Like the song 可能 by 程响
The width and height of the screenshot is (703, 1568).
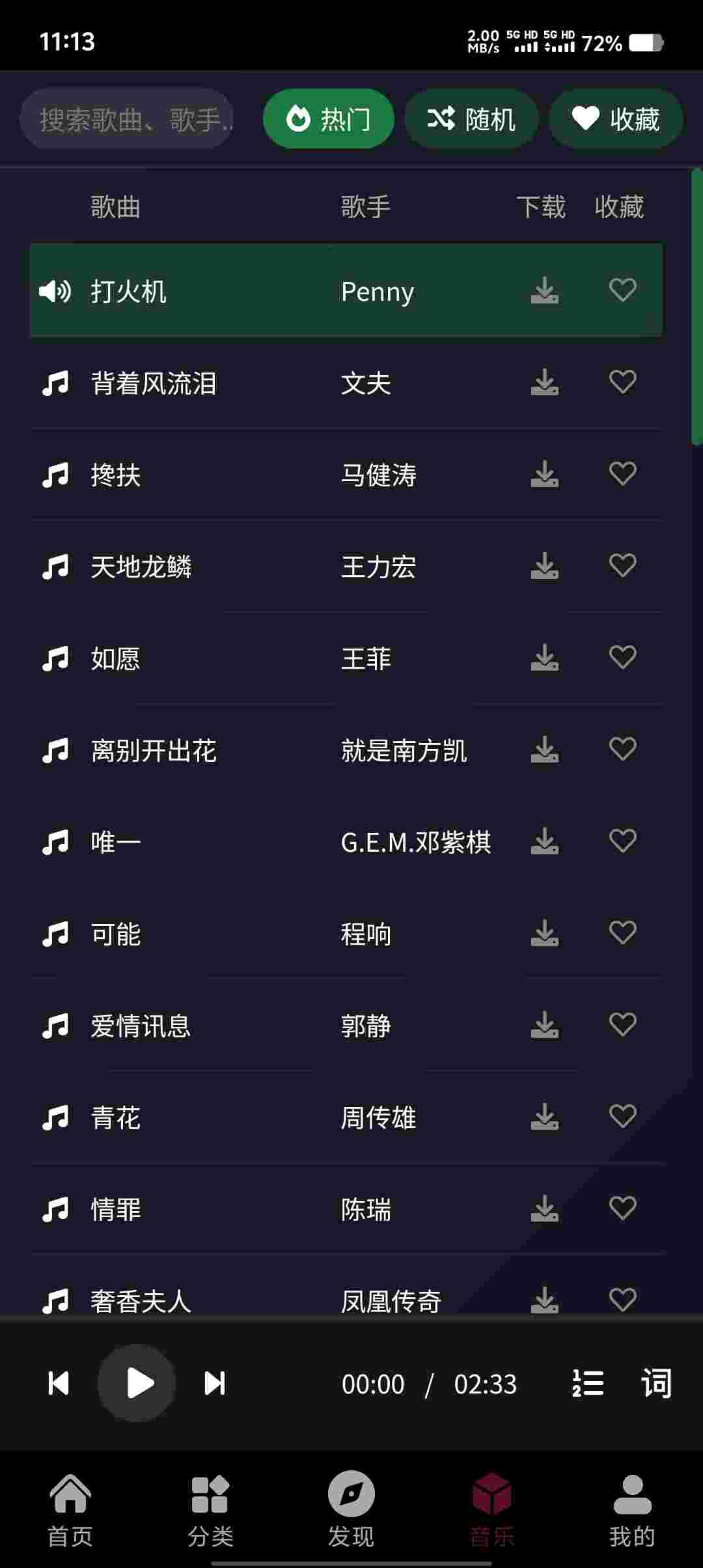click(x=622, y=933)
